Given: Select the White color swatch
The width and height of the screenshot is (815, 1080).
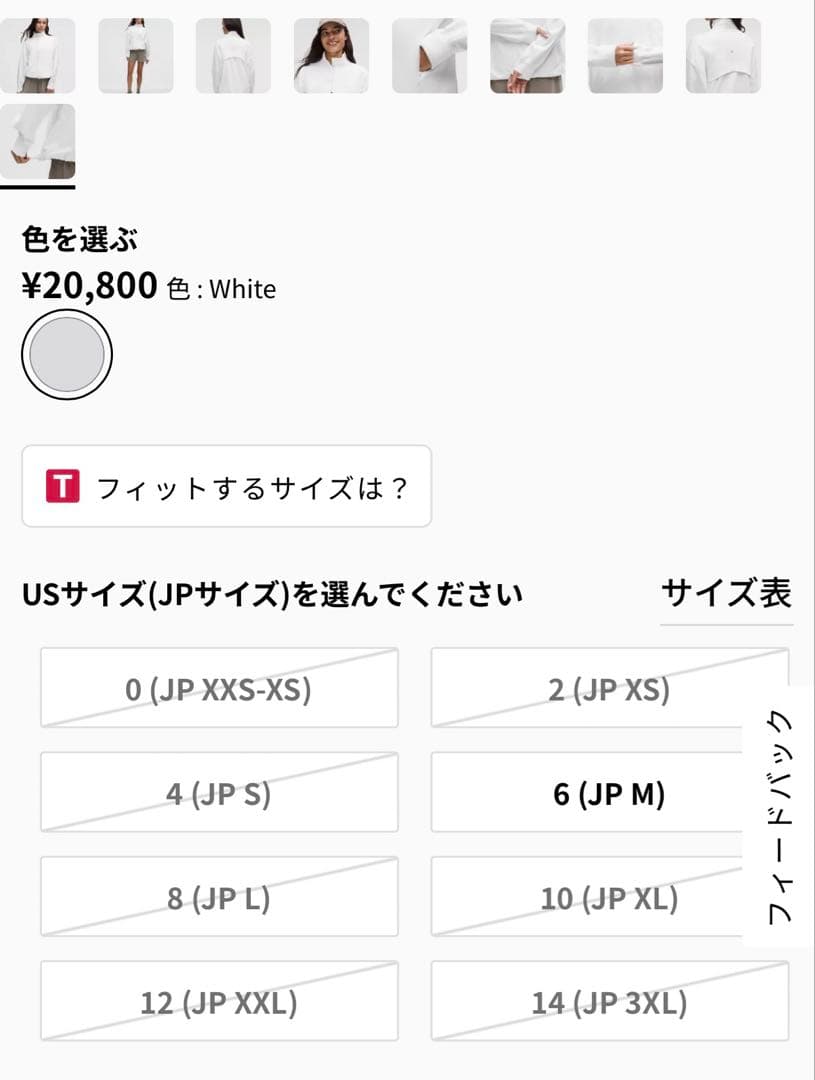Looking at the screenshot, I should coord(65,355).
